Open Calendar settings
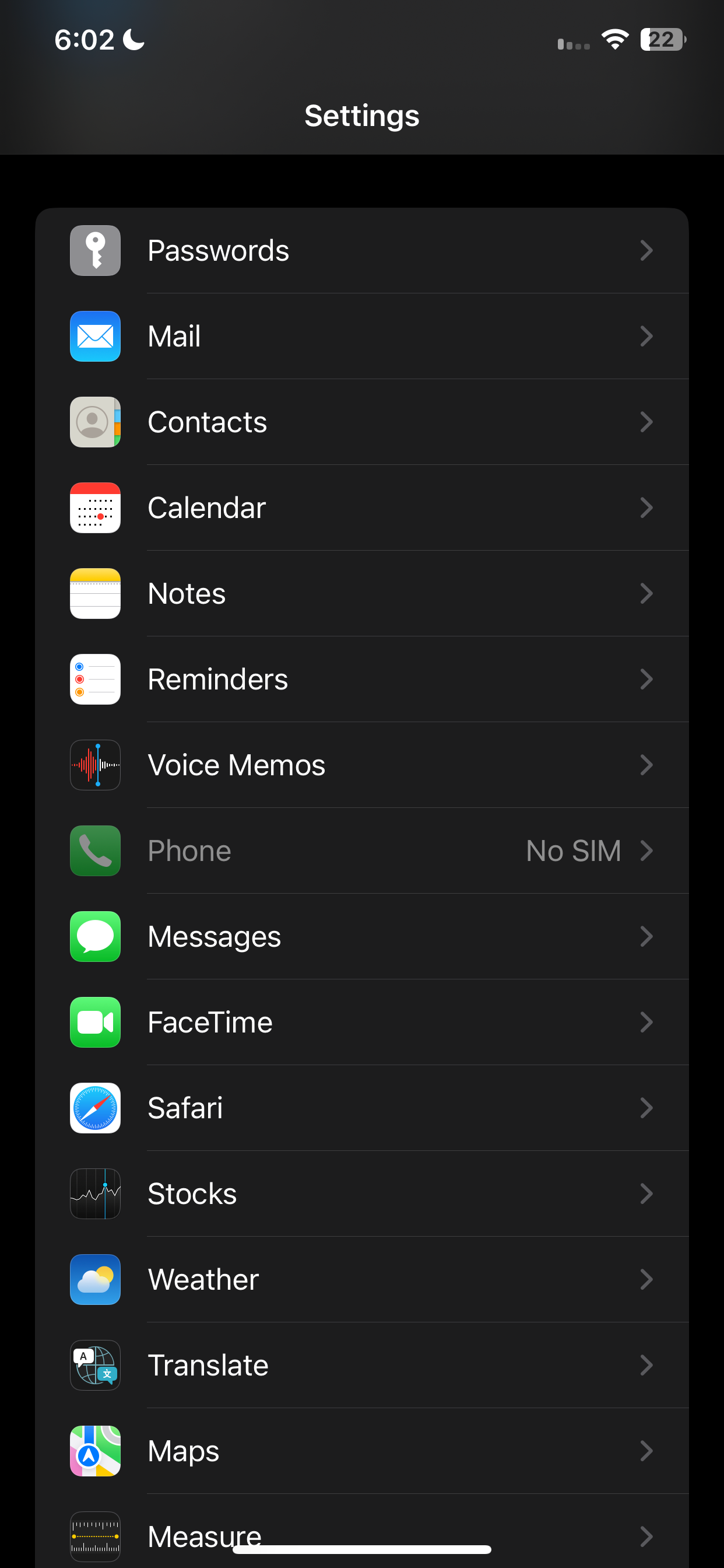 (361, 508)
